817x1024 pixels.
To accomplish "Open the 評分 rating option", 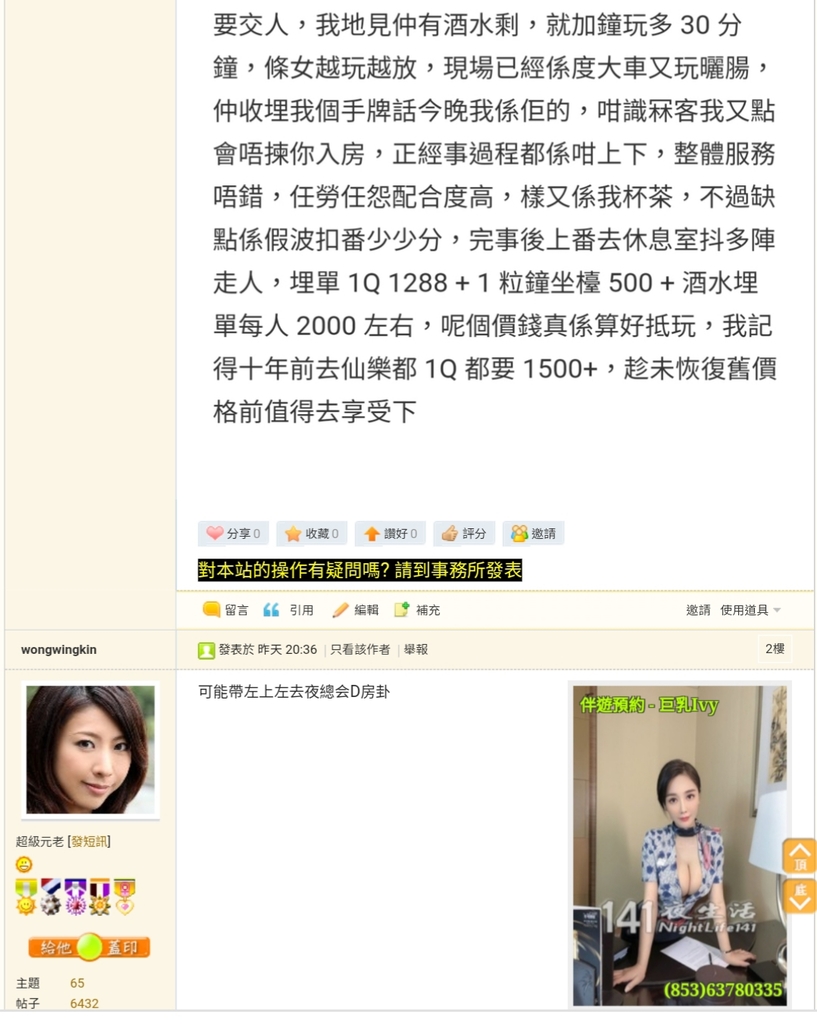I will (464, 534).
